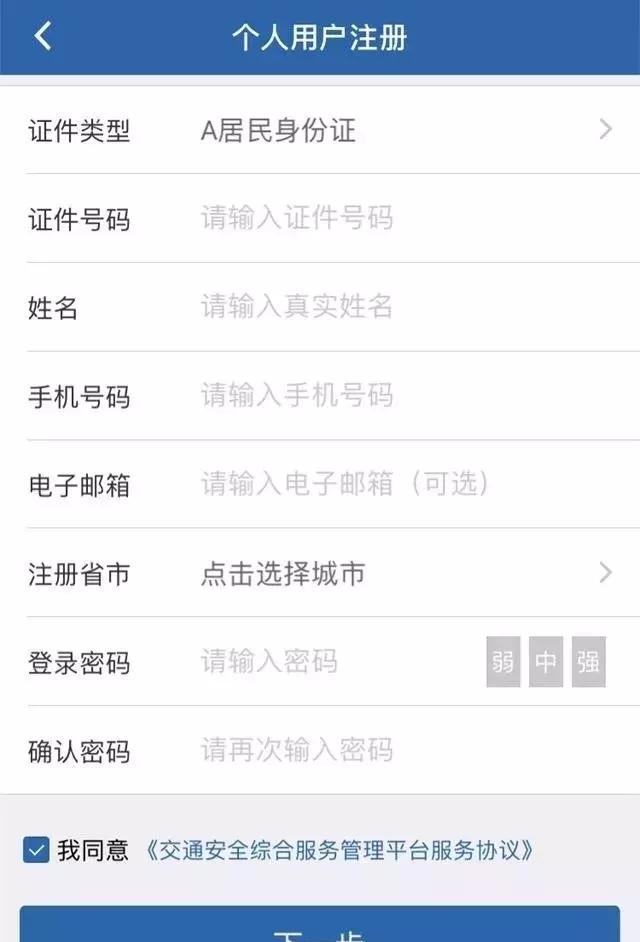The image size is (640, 942).
Task: Select the 手机号码 input field
Action: click(x=400, y=395)
